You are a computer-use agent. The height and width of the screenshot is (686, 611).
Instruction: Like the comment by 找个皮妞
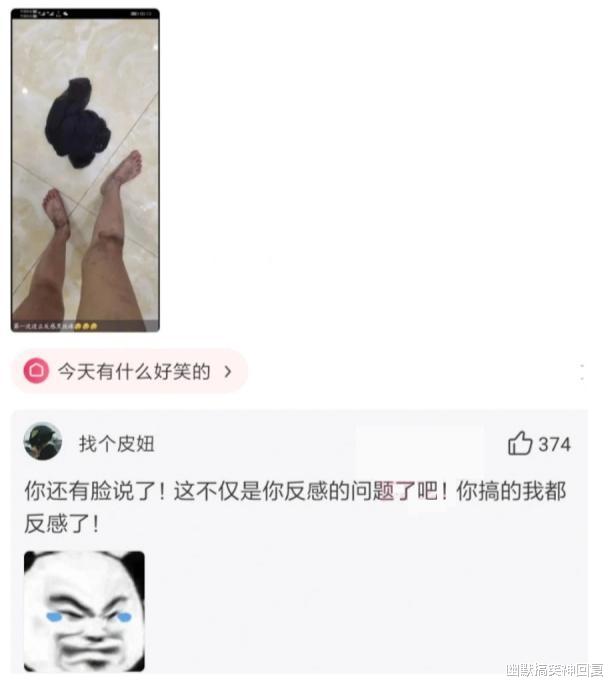pyautogui.click(x=539, y=444)
